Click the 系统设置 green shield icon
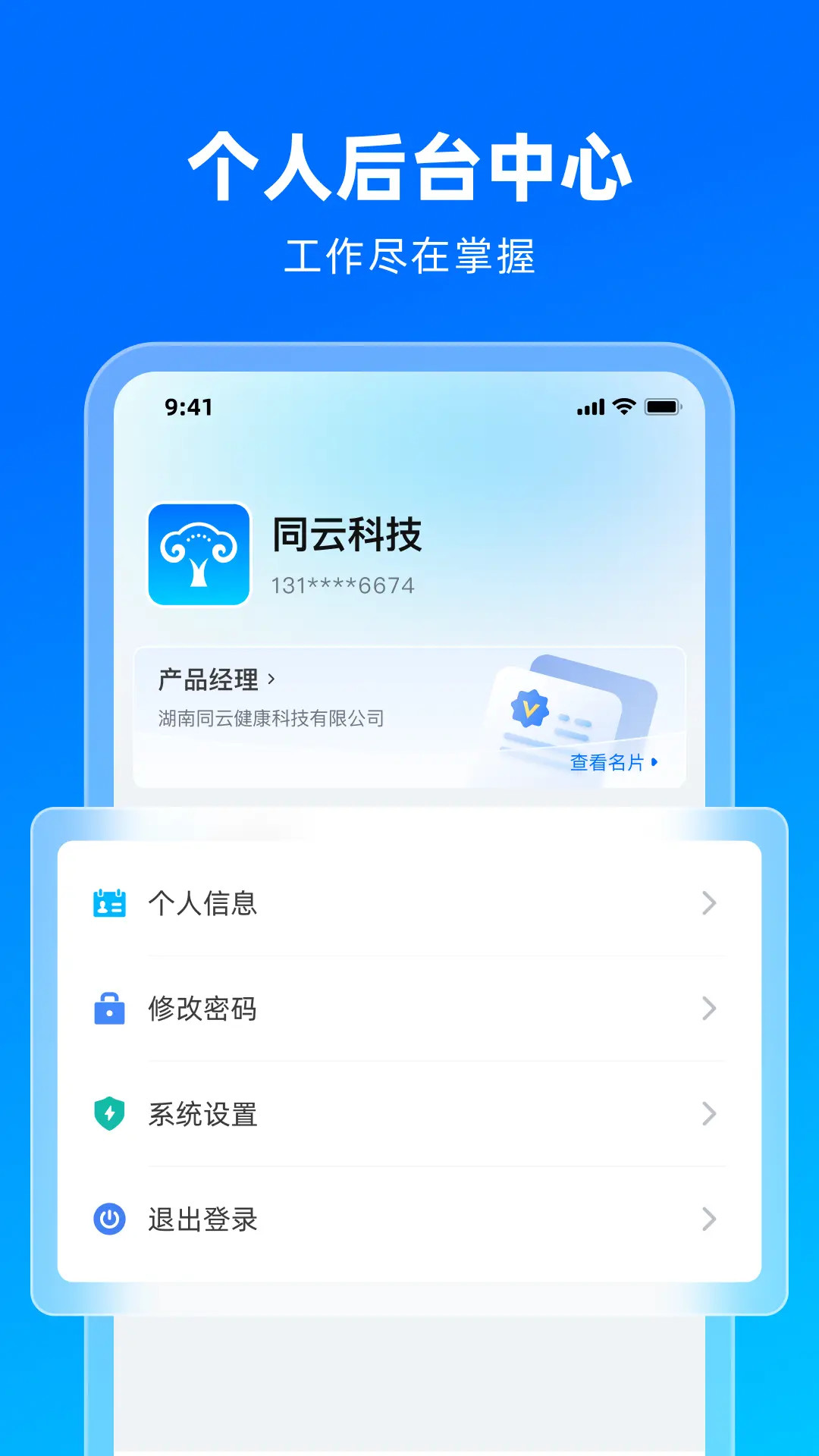Screen dimensions: 819x1456 click(109, 1115)
